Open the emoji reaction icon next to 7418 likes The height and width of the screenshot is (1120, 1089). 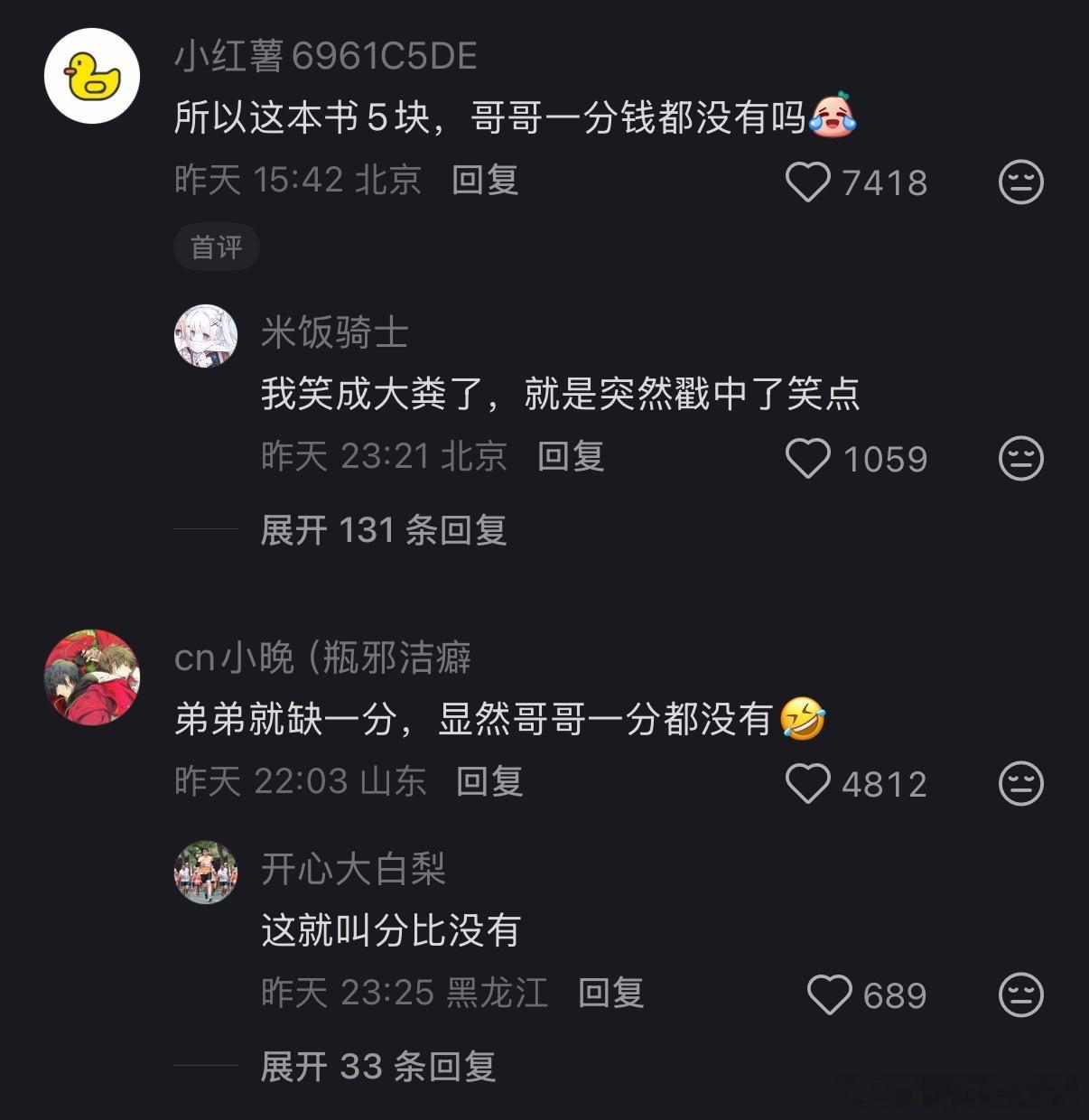point(1019,182)
